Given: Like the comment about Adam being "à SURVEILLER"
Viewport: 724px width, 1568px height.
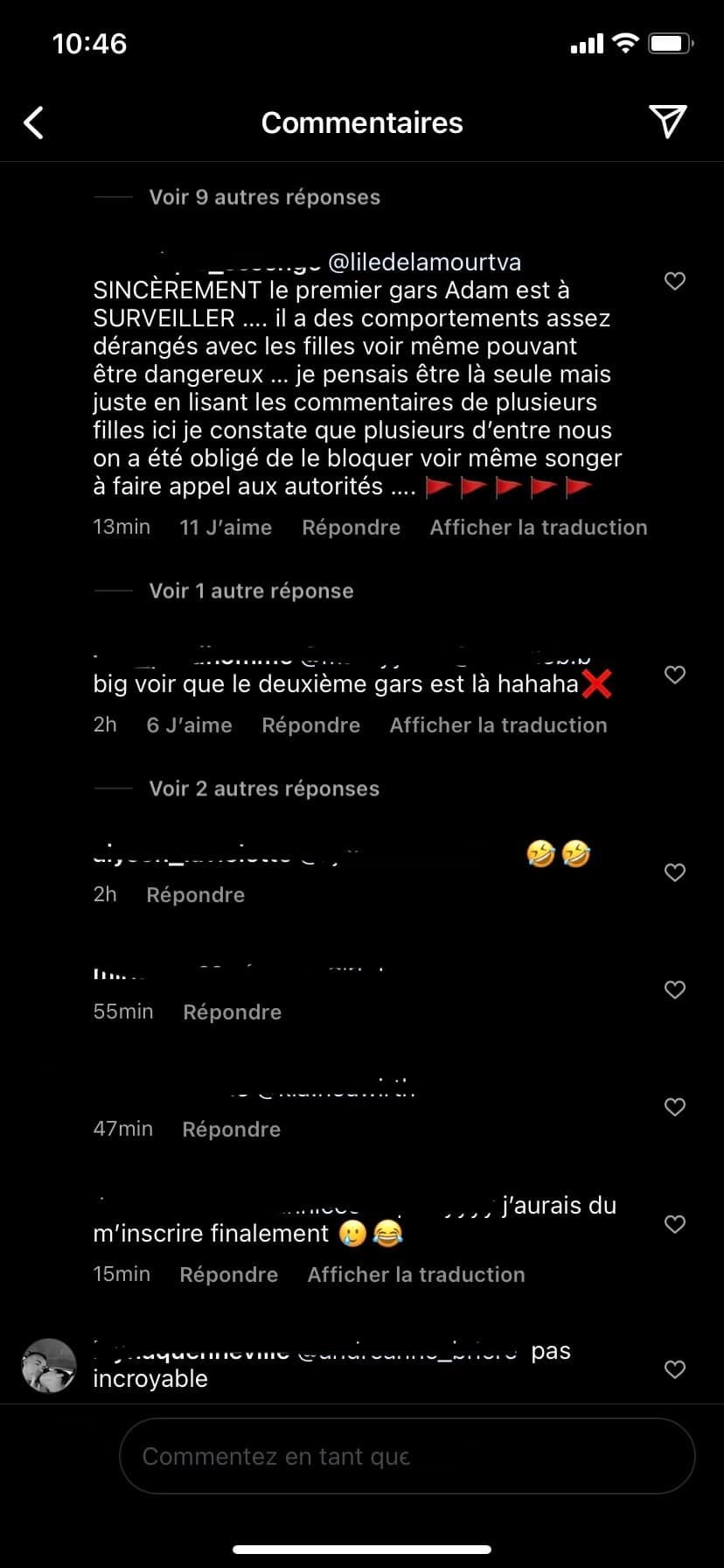Looking at the screenshot, I should (675, 281).
